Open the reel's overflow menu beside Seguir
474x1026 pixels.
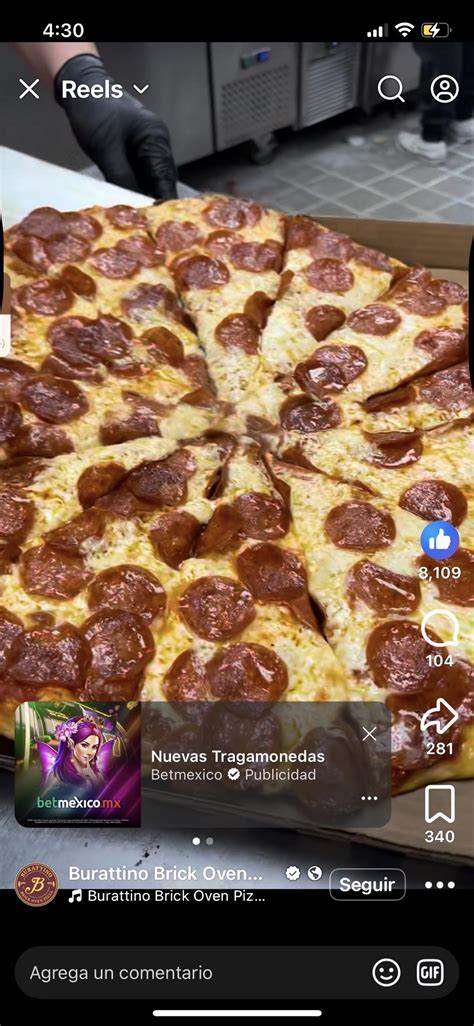[439, 885]
